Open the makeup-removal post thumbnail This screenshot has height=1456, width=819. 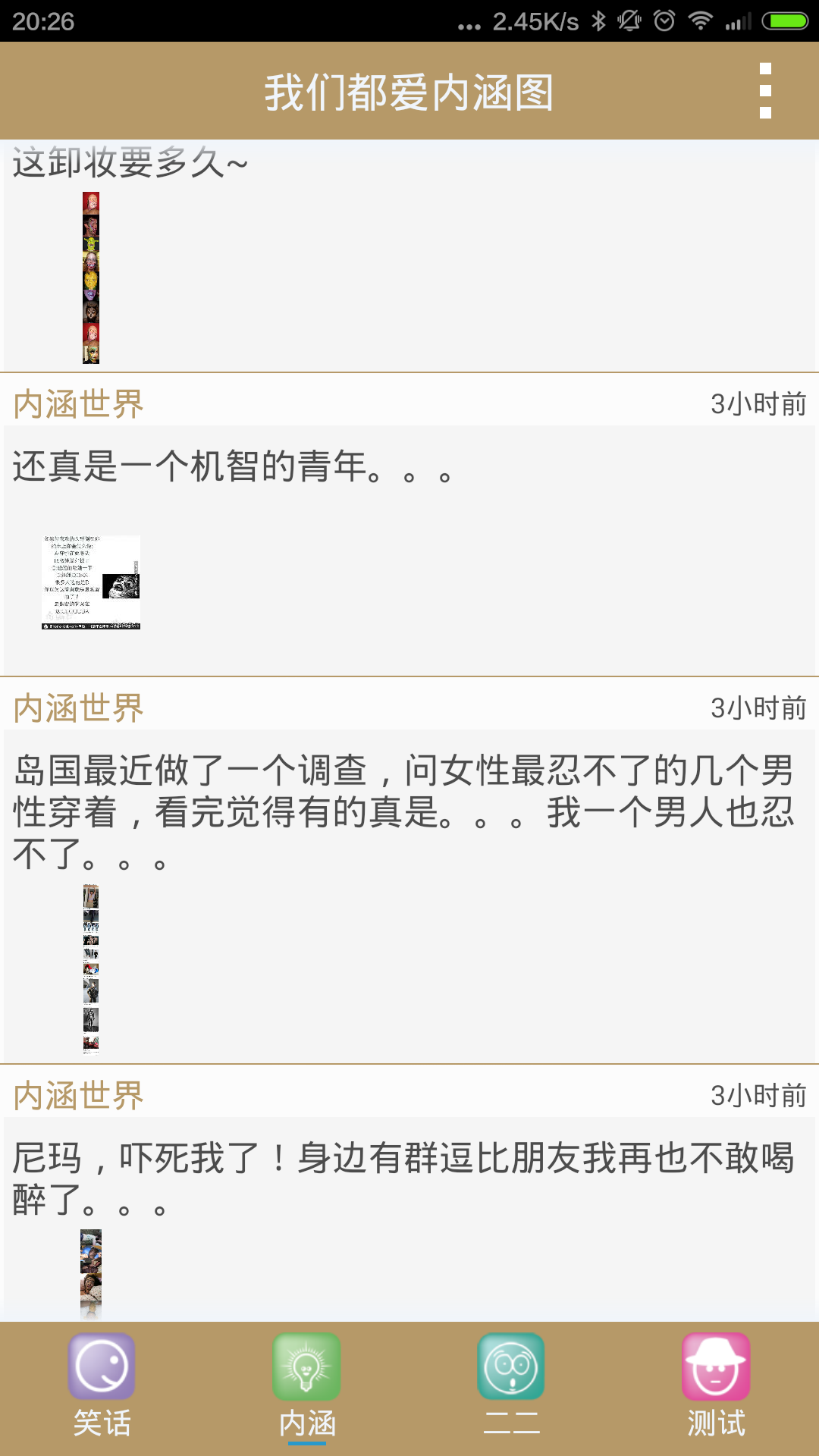coord(92,277)
